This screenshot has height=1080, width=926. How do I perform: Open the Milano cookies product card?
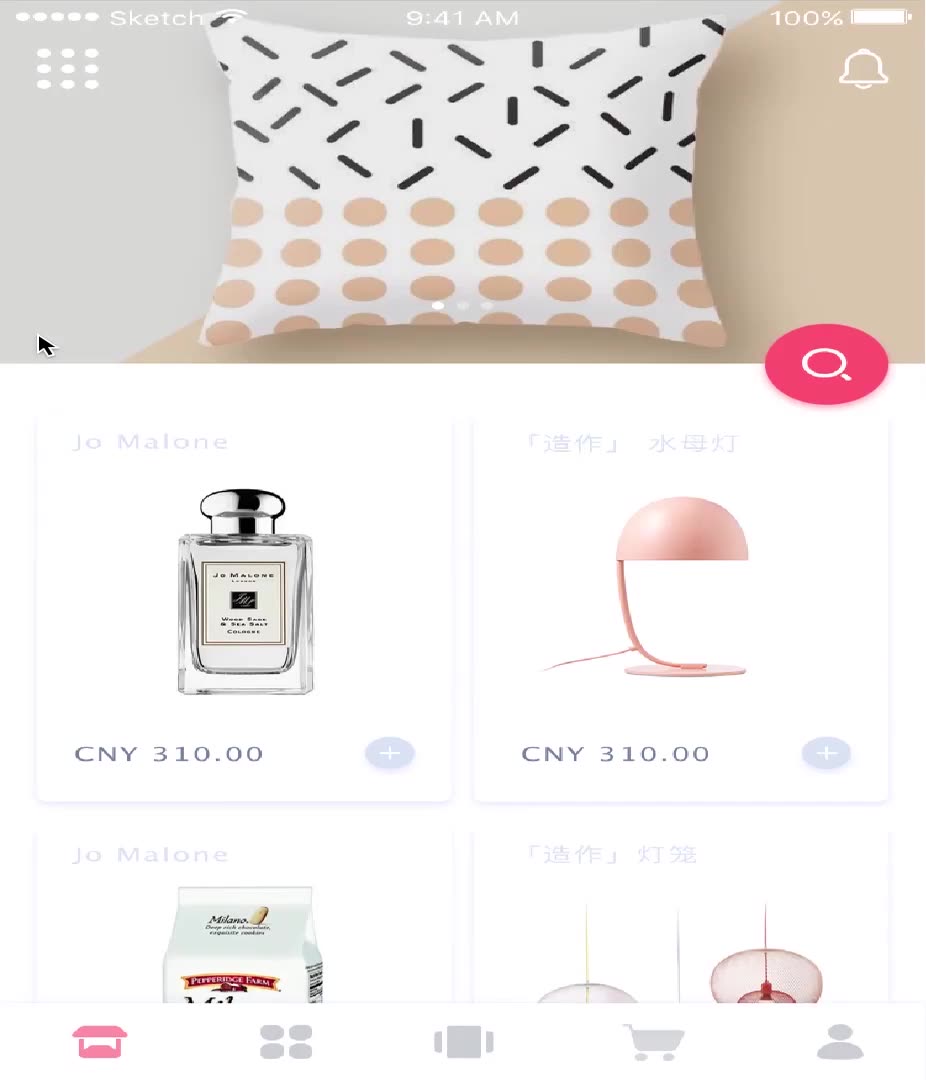coord(245,930)
